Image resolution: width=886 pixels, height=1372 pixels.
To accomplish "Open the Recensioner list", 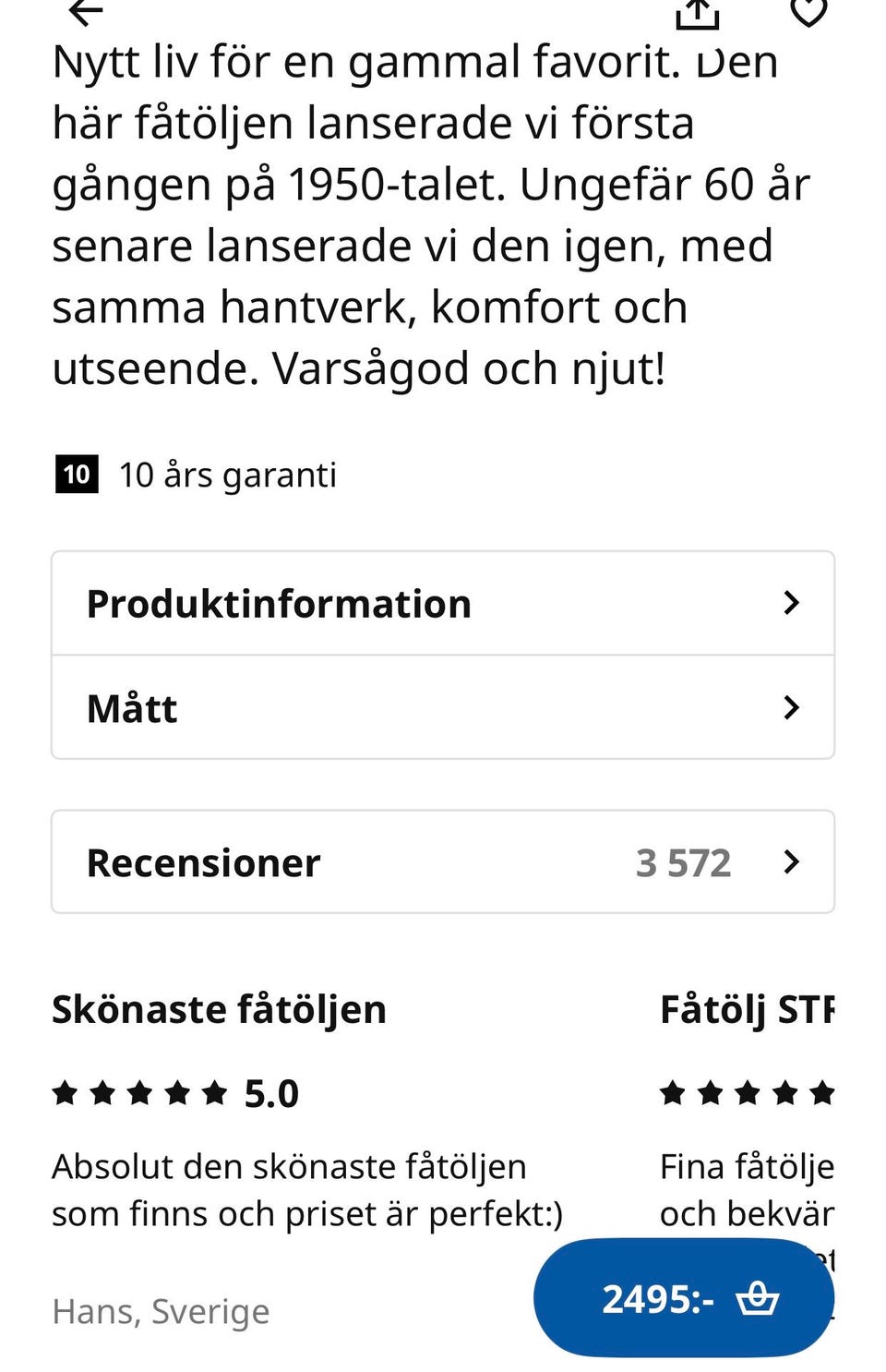I will point(443,862).
